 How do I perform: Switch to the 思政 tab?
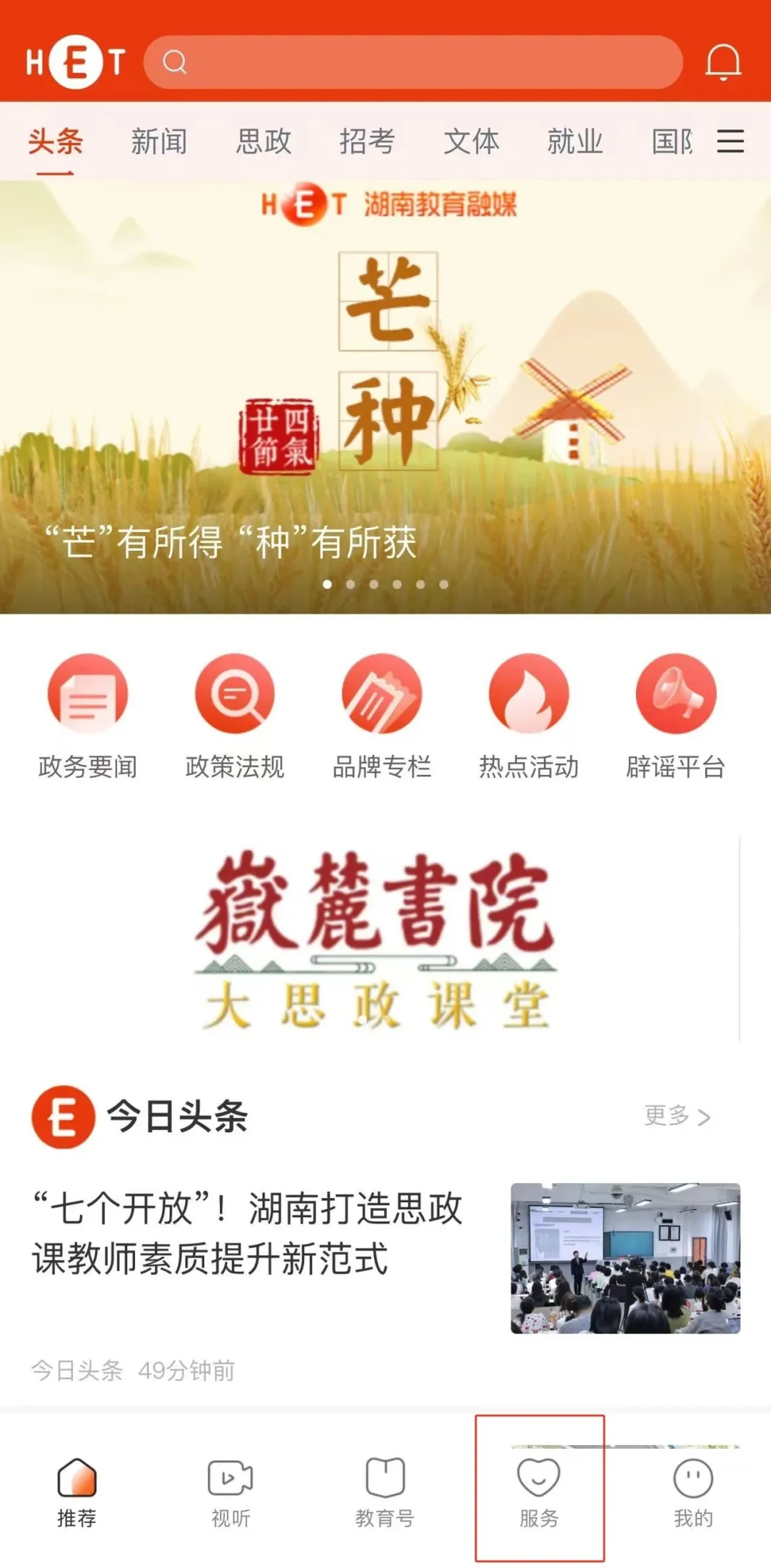(x=263, y=141)
